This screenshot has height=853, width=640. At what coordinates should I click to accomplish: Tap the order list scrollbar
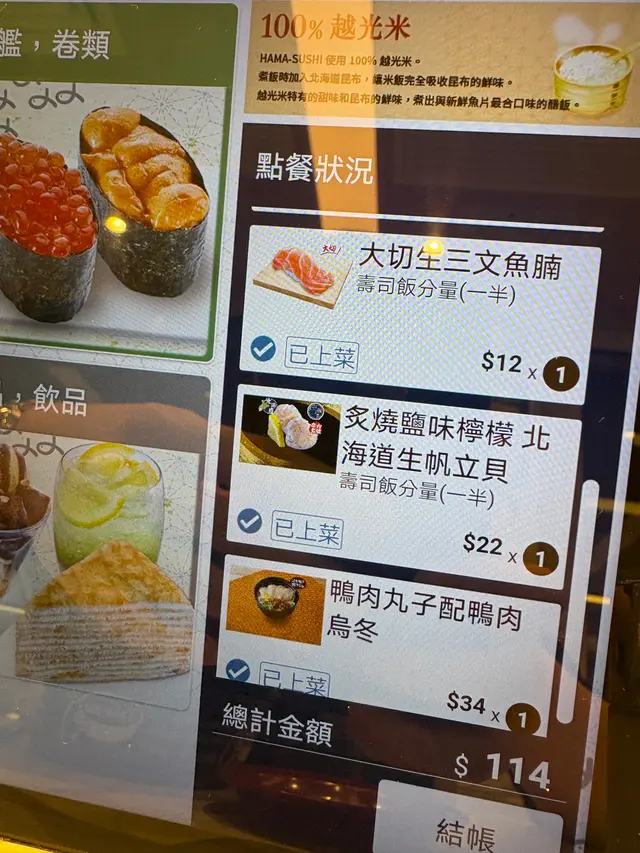[x=590, y=600]
